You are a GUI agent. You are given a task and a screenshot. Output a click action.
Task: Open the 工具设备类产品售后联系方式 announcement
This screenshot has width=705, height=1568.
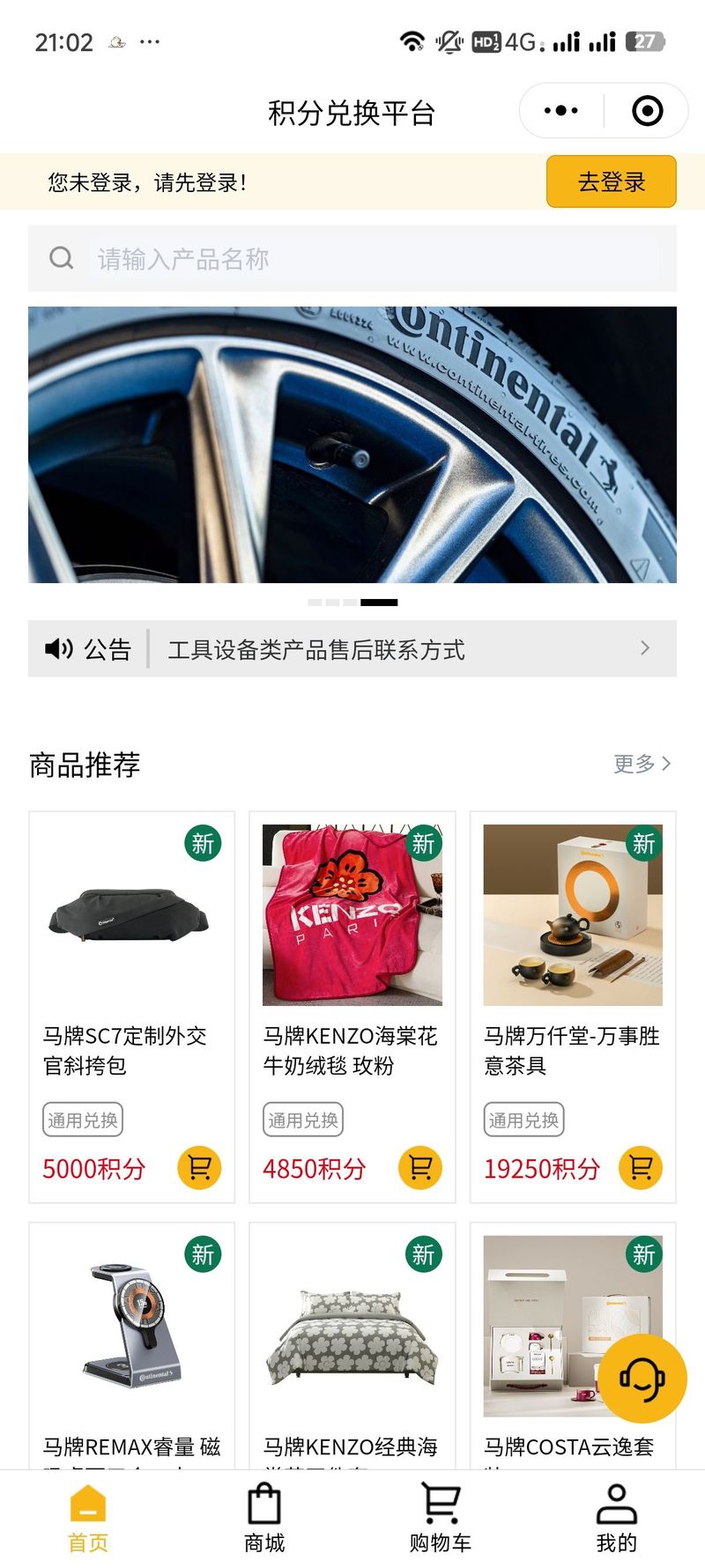352,649
